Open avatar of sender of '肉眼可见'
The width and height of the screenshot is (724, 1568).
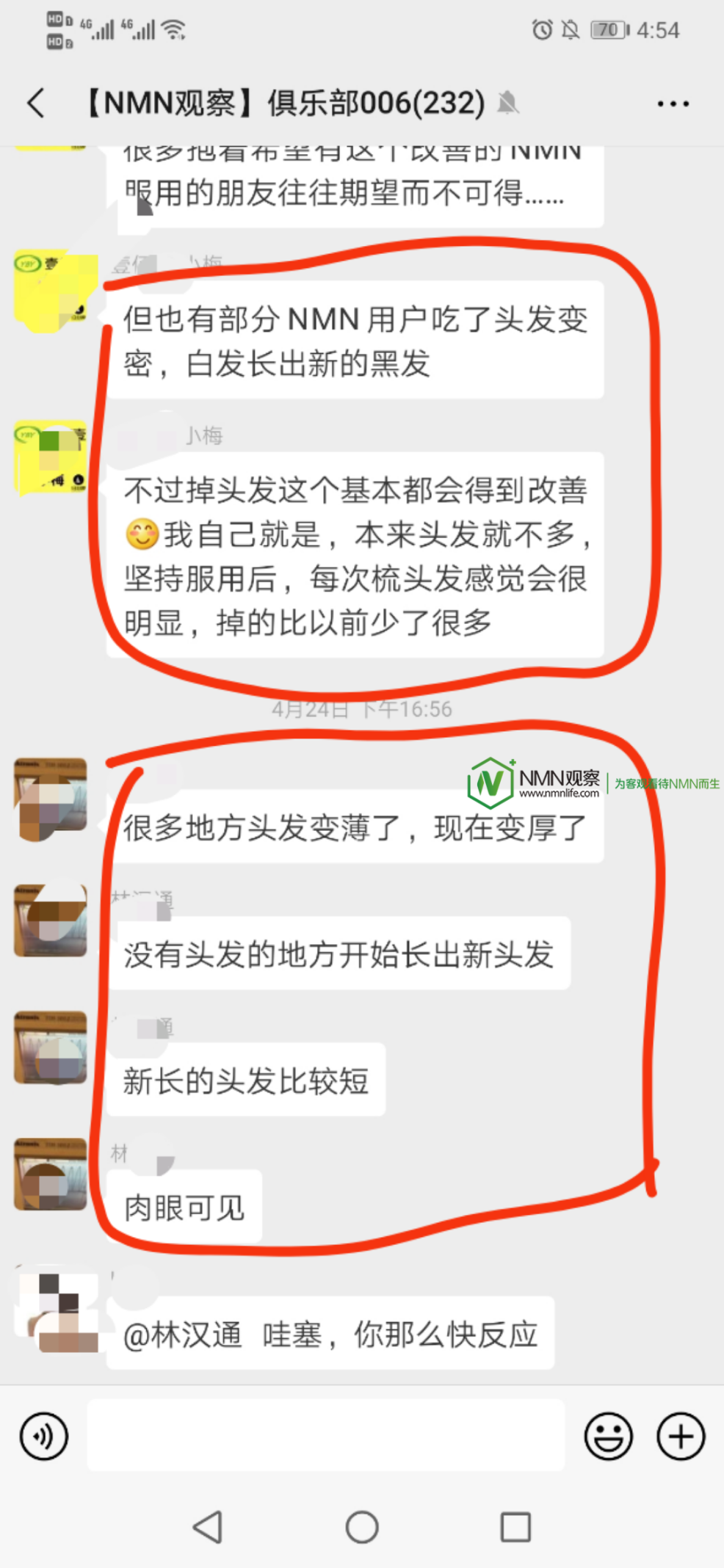(x=51, y=1175)
